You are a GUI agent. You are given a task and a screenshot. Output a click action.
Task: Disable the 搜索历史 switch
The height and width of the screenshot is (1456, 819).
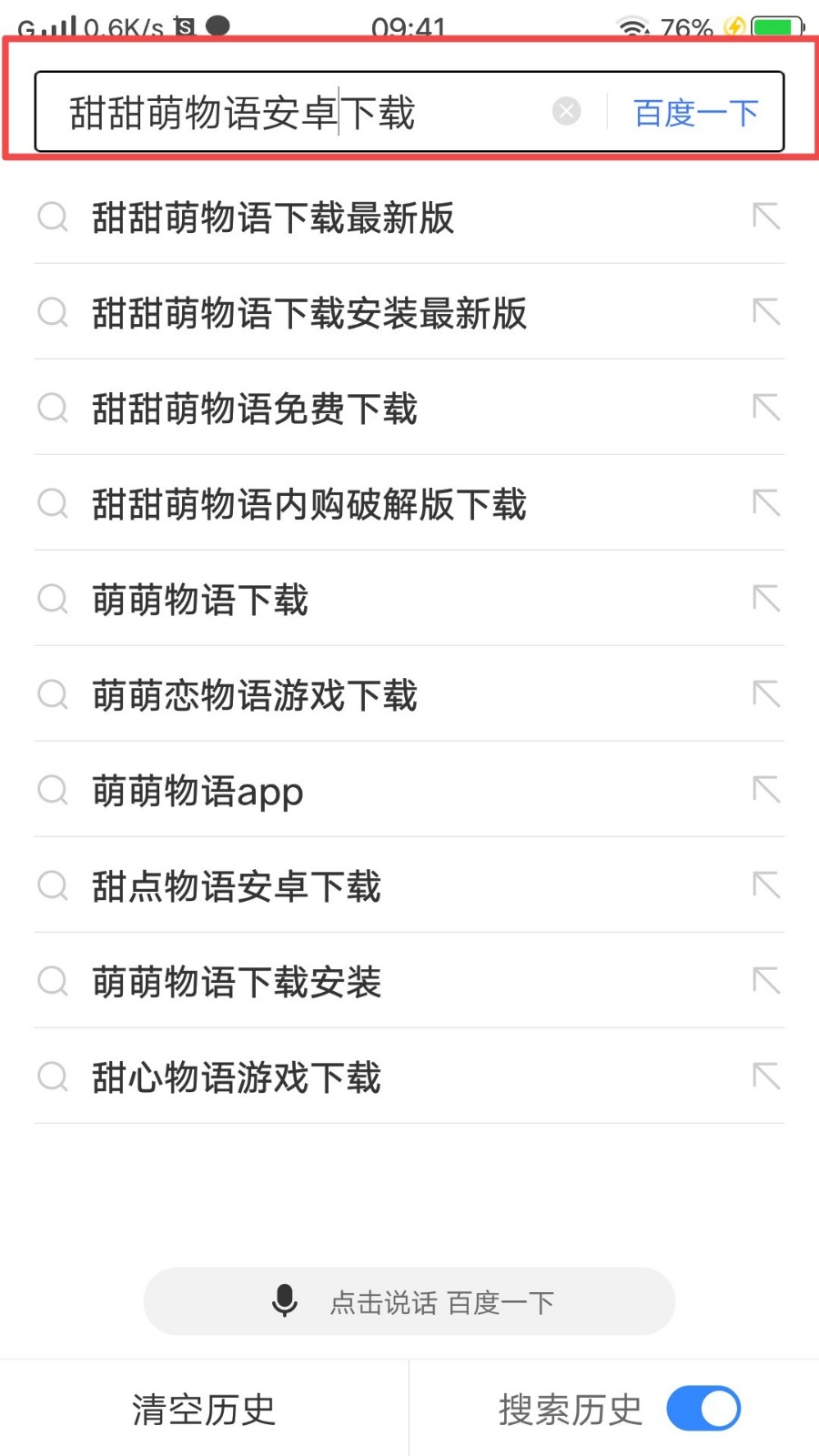click(703, 1409)
